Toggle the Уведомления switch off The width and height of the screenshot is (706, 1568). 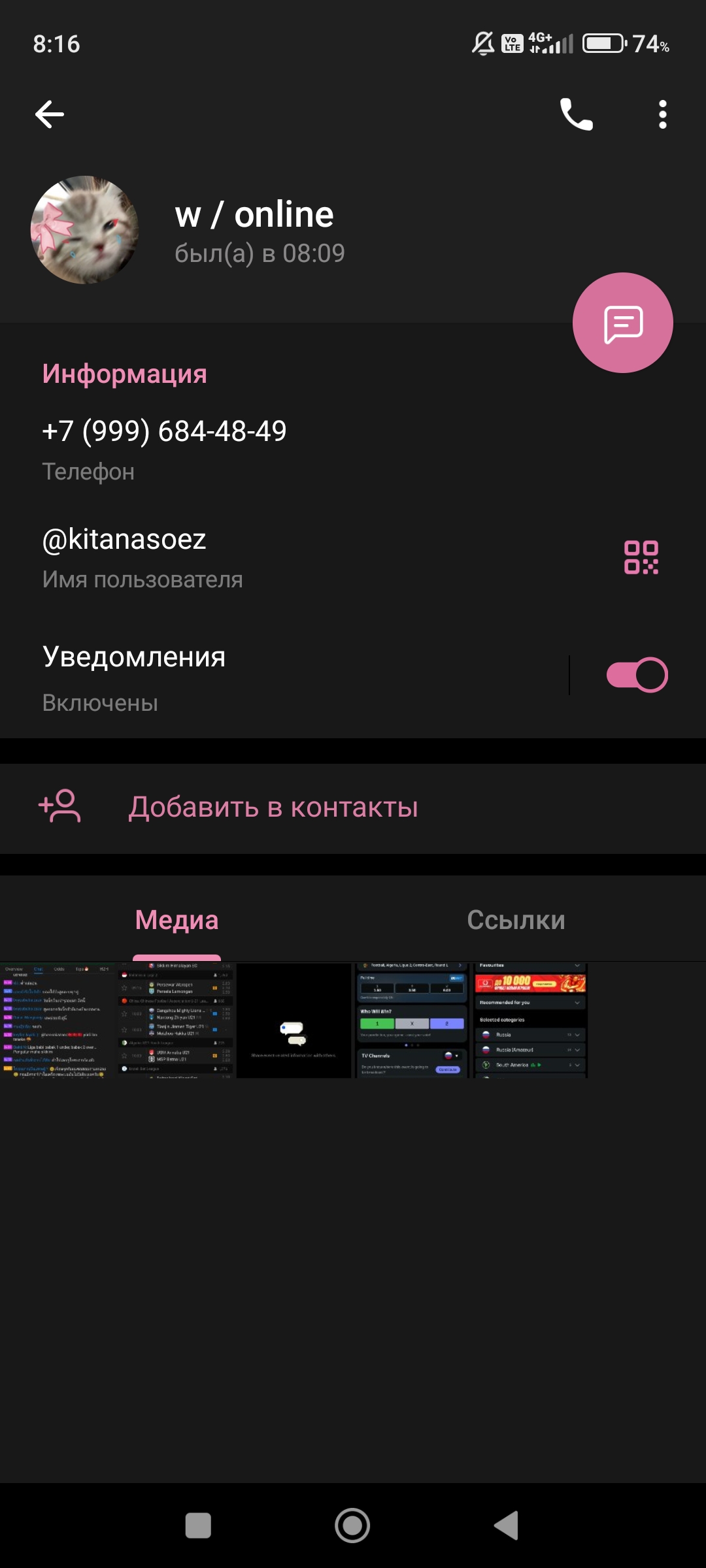tap(637, 675)
